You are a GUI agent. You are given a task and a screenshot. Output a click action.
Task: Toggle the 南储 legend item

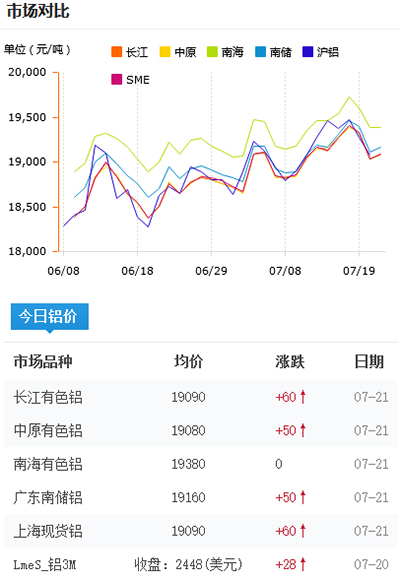(273, 52)
